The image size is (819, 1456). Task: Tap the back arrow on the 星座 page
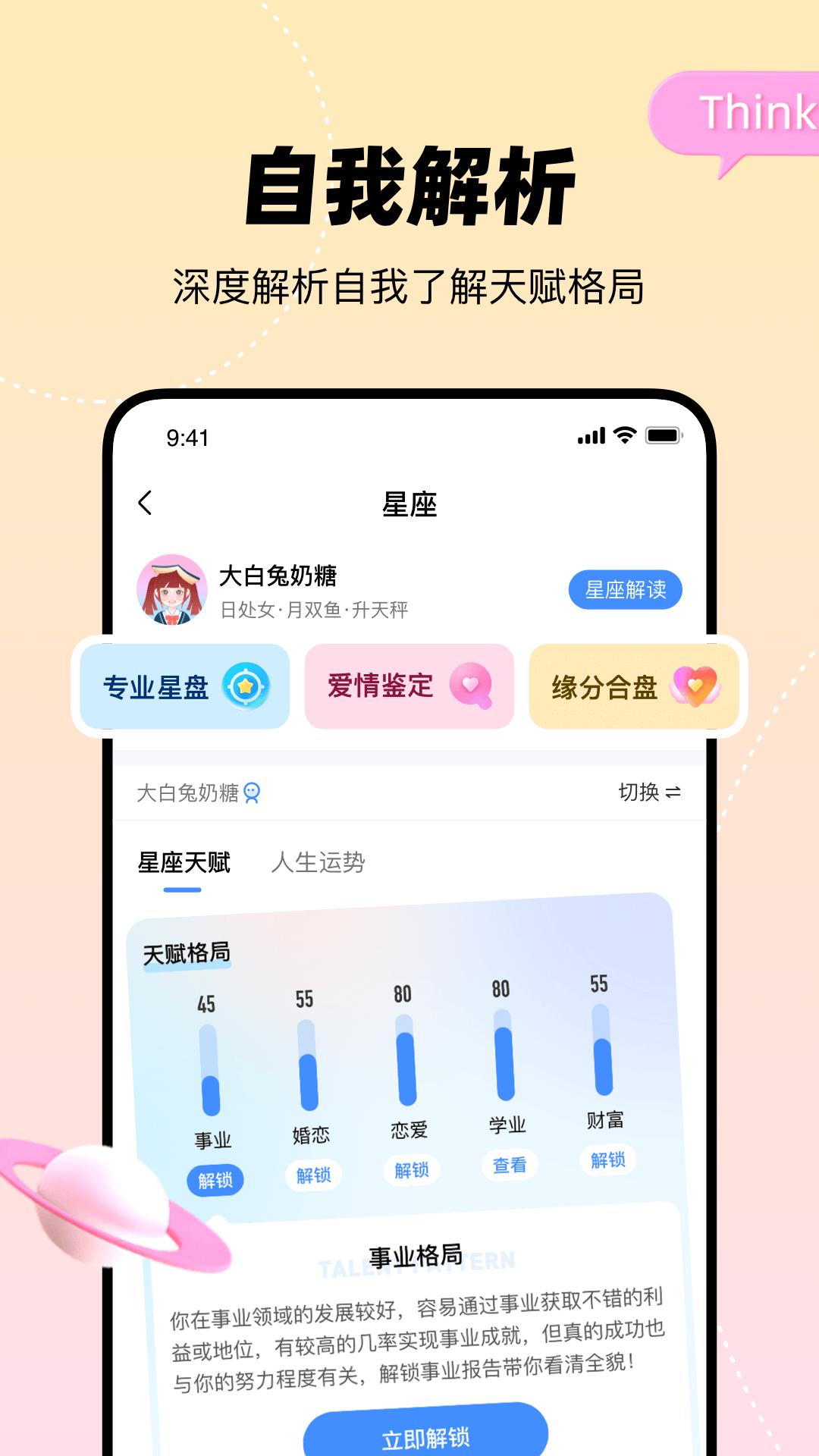point(146,501)
